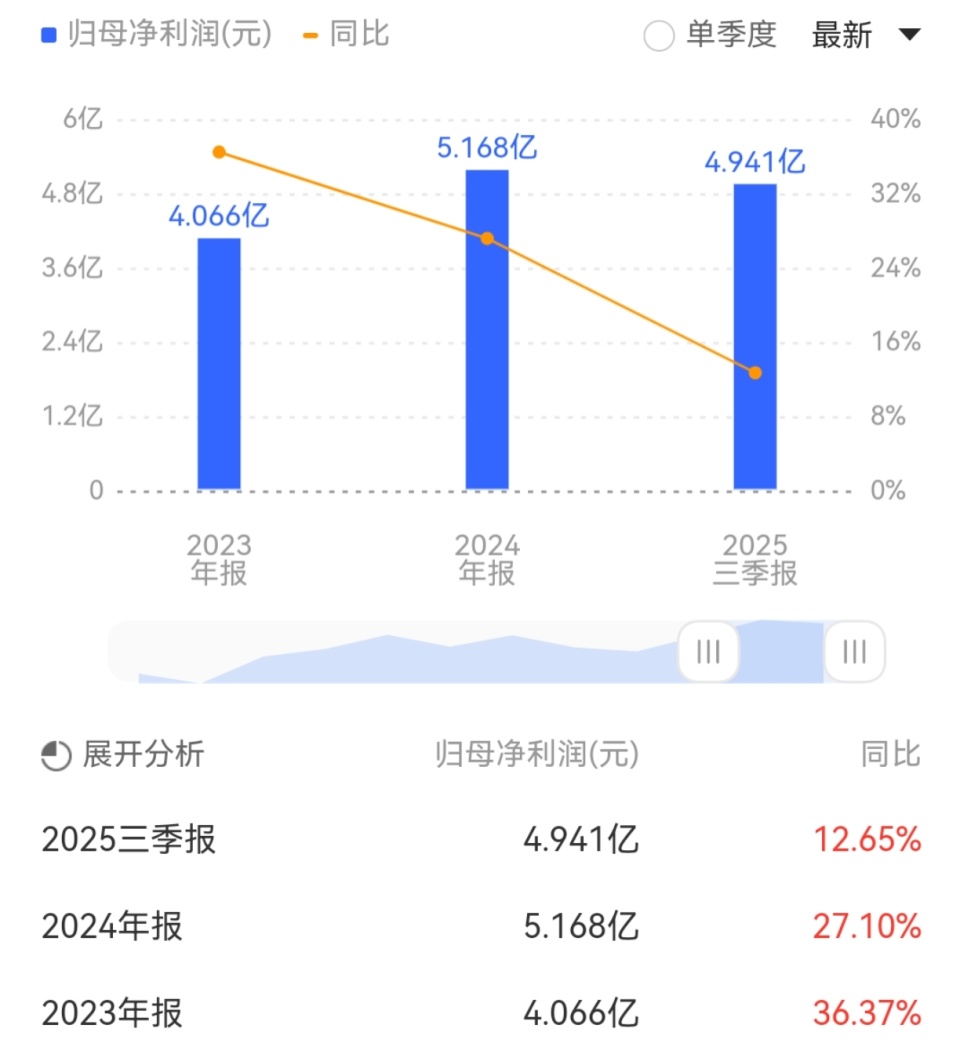The height and width of the screenshot is (1054, 960).
Task: Click the orange data point on 2023 line
Action: 218,151
